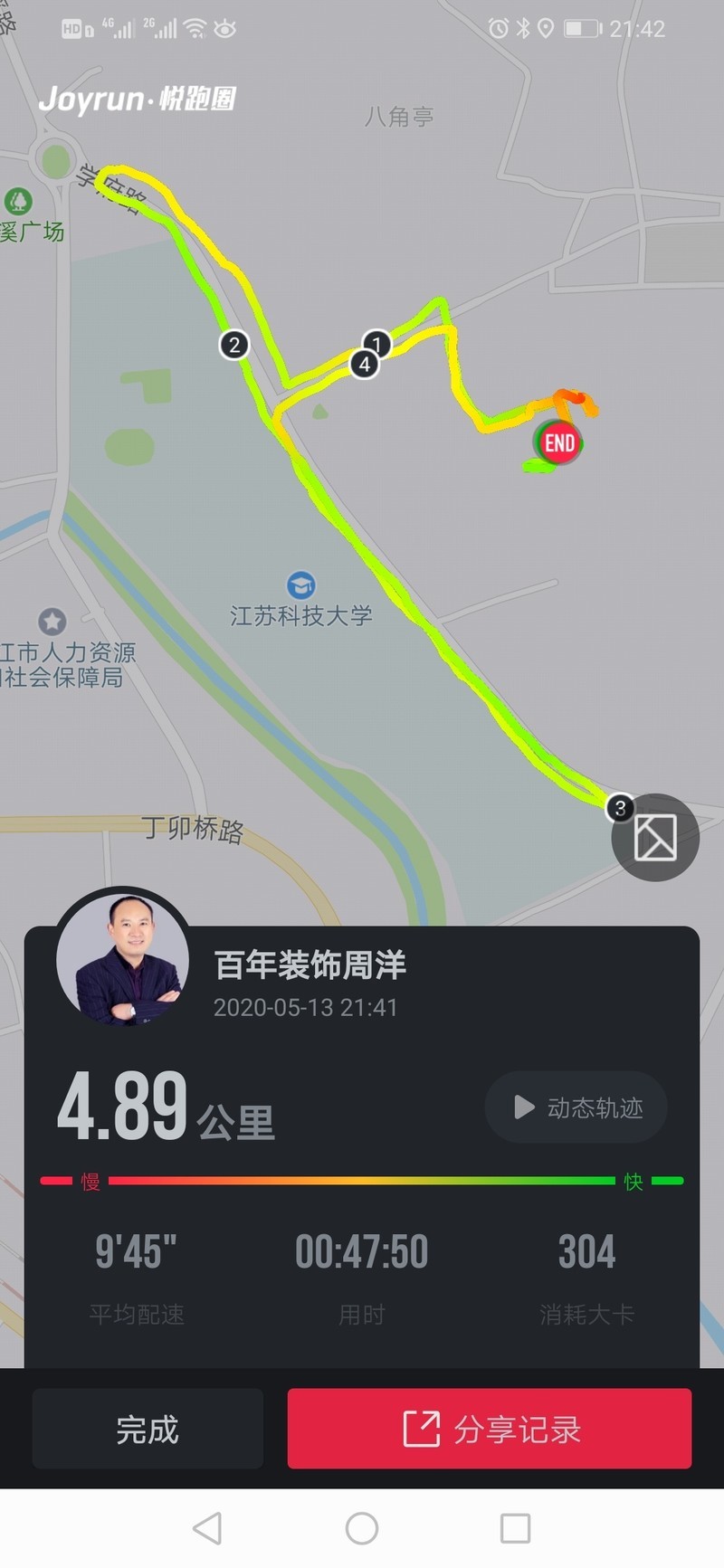Tap the 完成 button

point(148,1429)
